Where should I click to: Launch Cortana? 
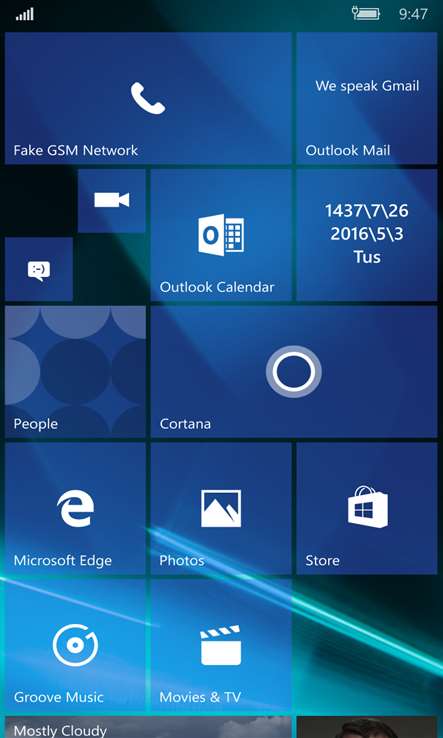pyautogui.click(x=294, y=371)
